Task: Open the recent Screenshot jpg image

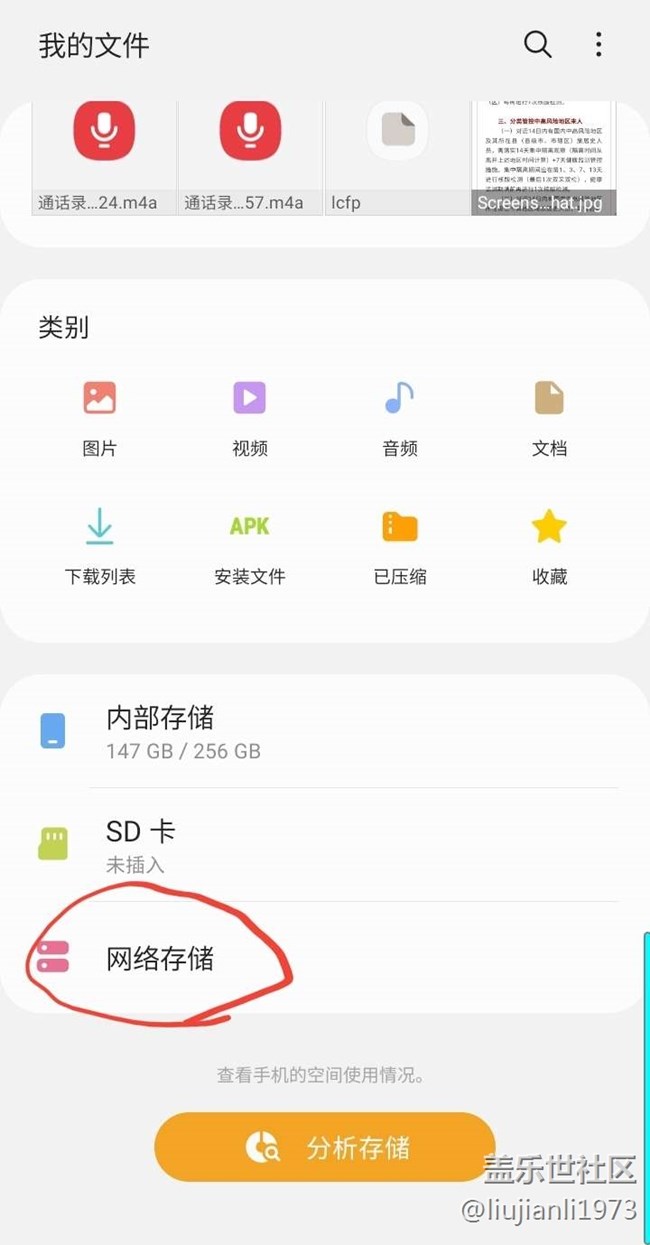Action: pos(544,155)
